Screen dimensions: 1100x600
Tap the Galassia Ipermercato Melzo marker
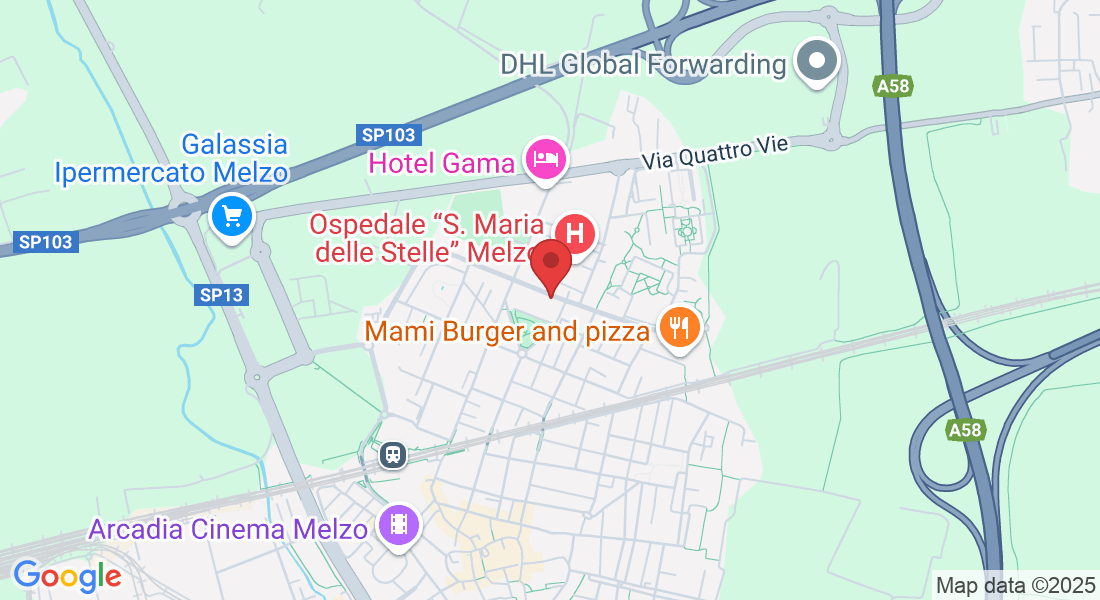click(232, 215)
